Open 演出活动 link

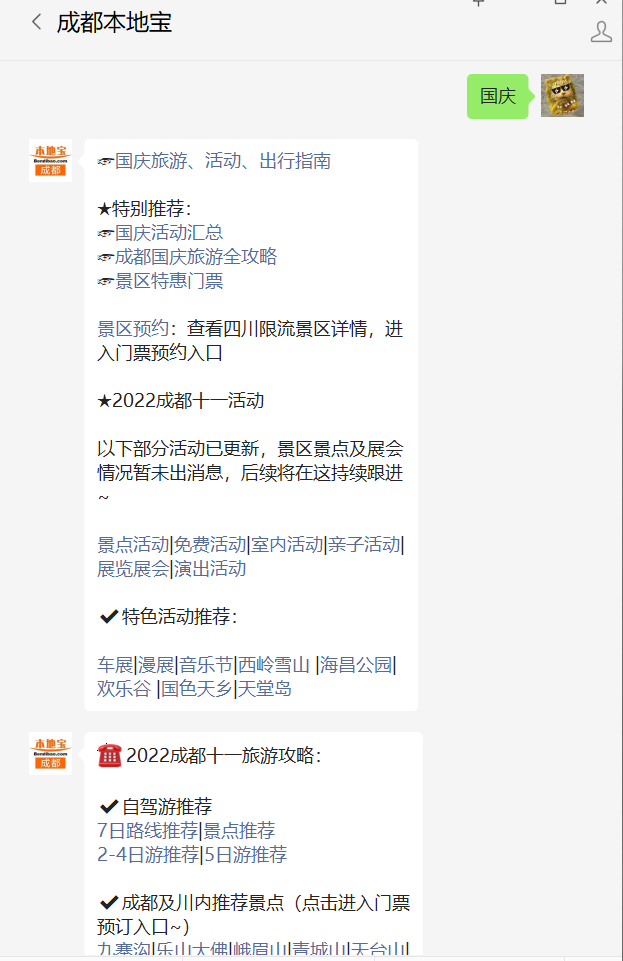pos(210,569)
